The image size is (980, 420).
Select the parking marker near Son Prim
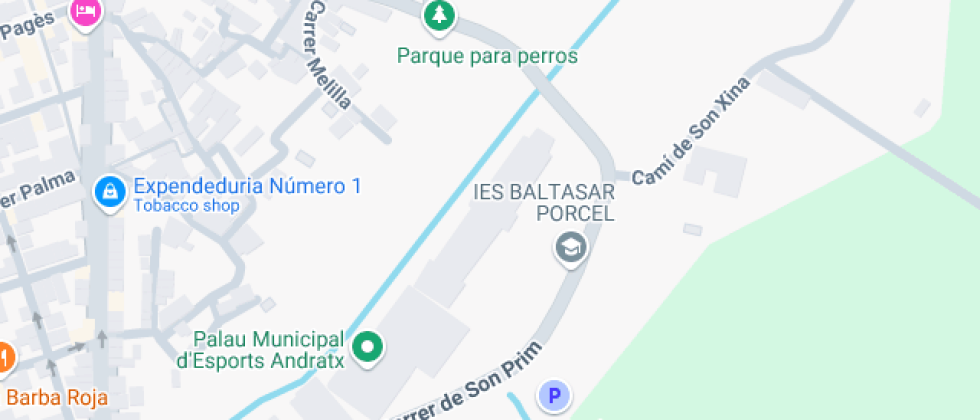click(553, 396)
